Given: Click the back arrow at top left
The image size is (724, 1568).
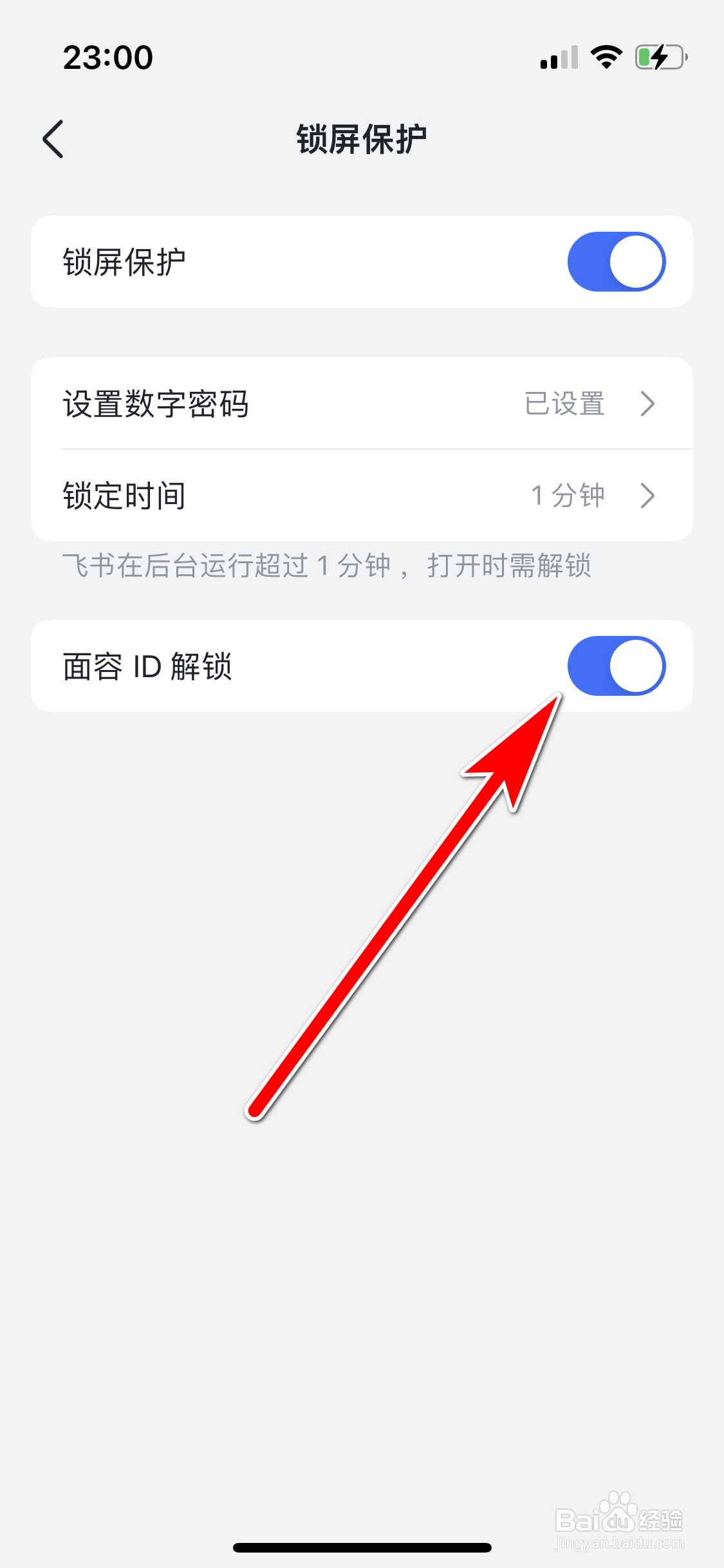Looking at the screenshot, I should pyautogui.click(x=53, y=138).
